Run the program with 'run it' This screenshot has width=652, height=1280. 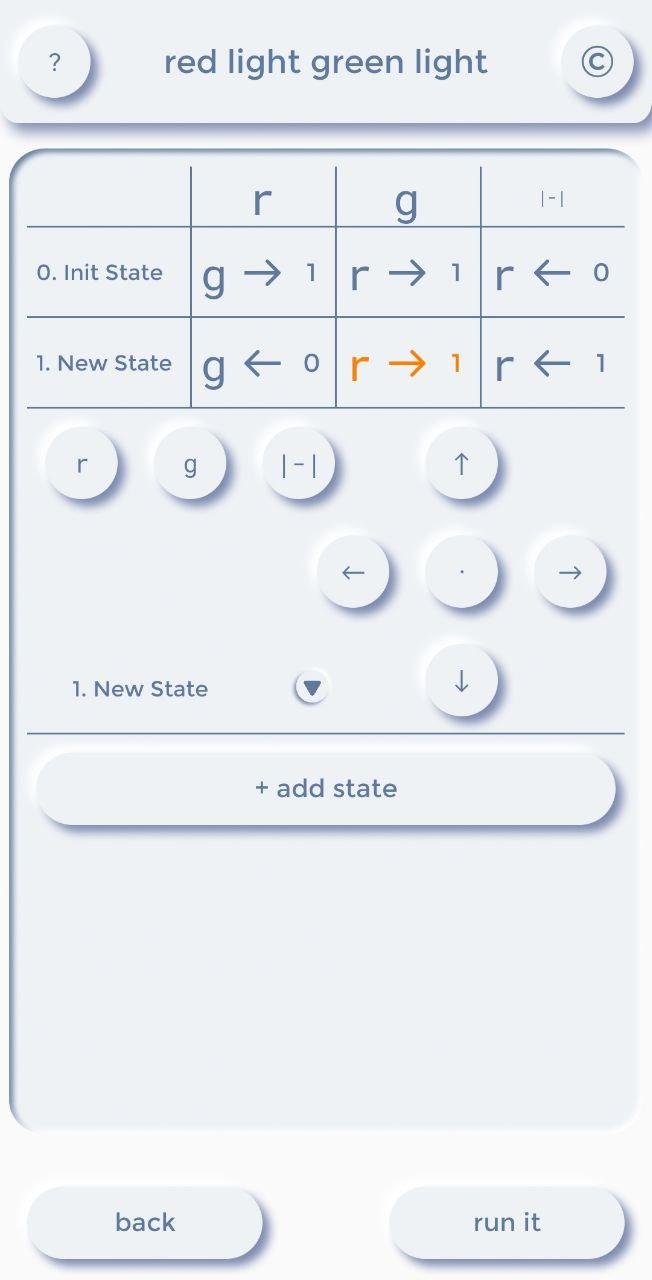click(507, 1222)
